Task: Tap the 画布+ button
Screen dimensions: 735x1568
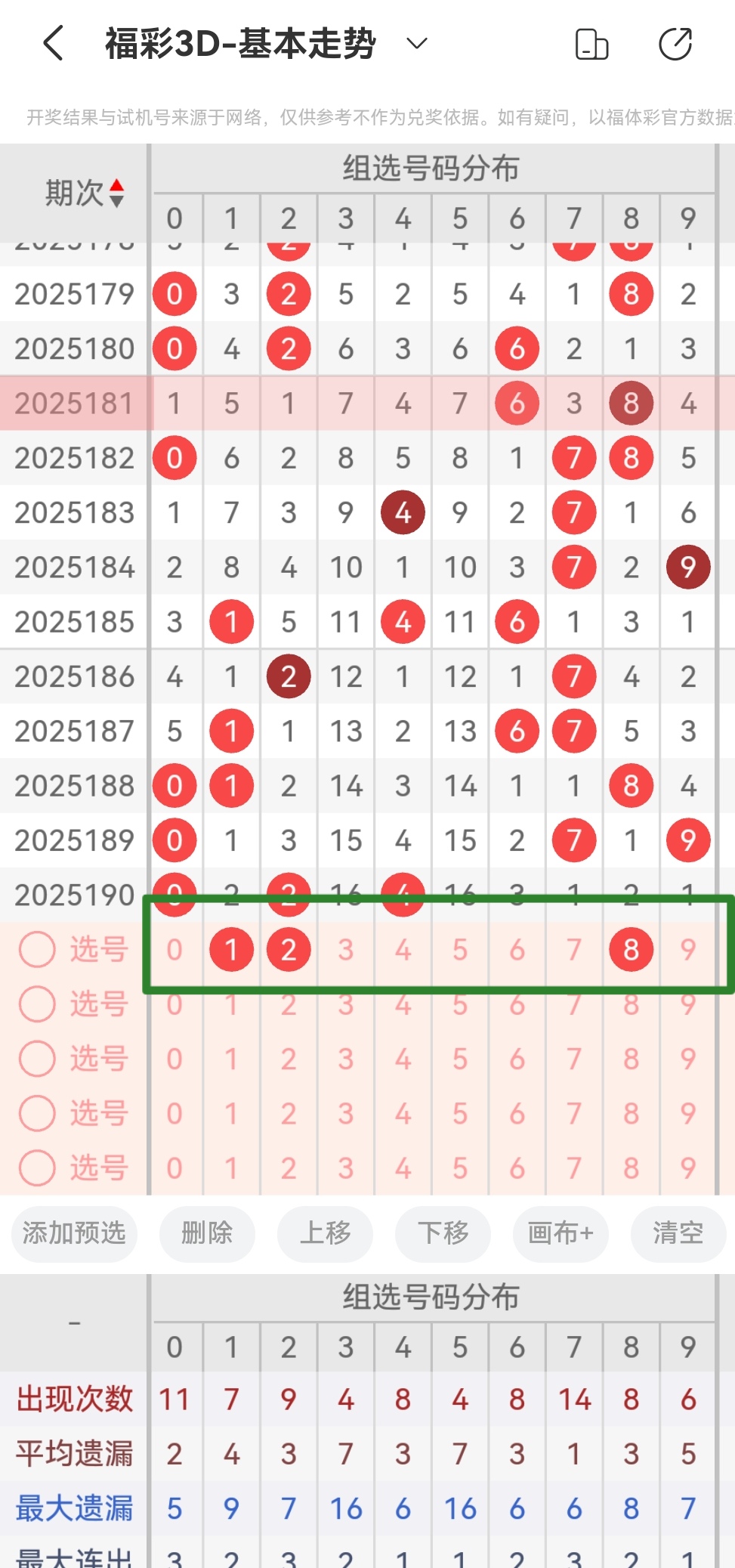Action: coord(560,1234)
